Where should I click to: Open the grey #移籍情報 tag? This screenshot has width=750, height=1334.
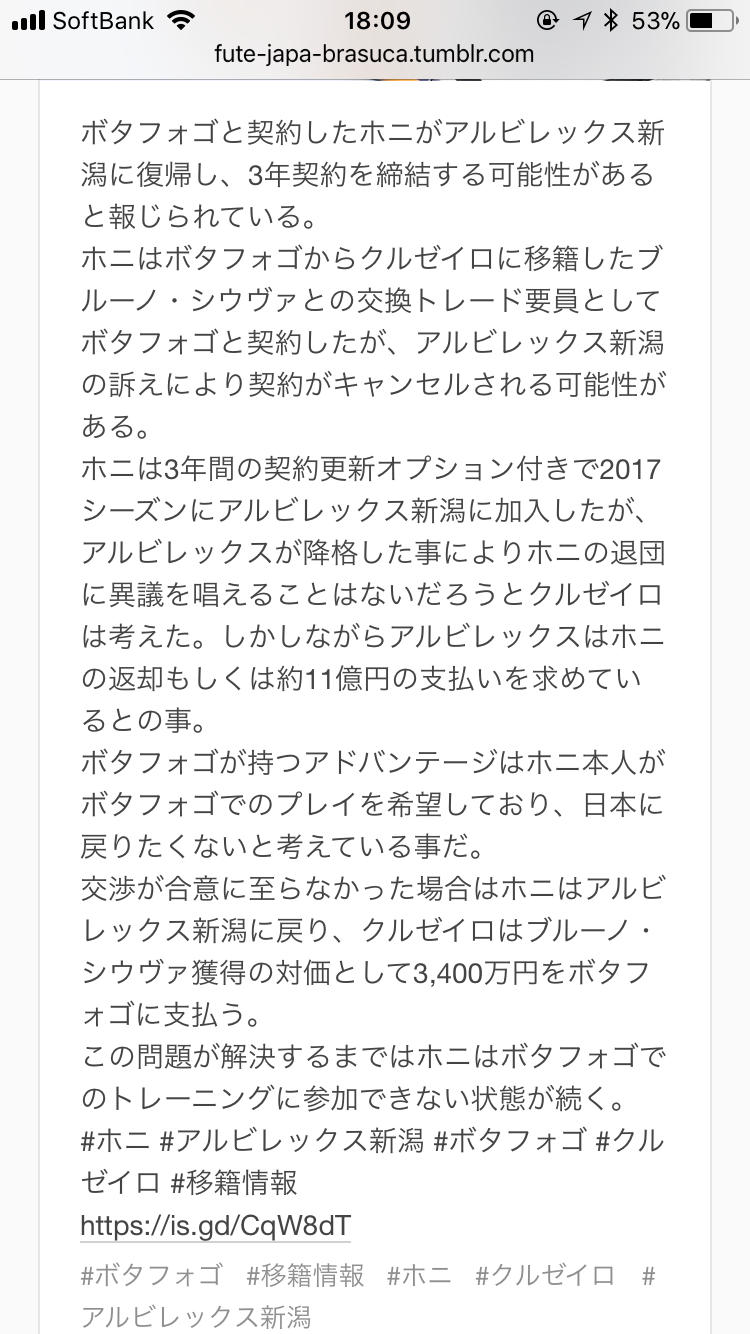tap(305, 1275)
